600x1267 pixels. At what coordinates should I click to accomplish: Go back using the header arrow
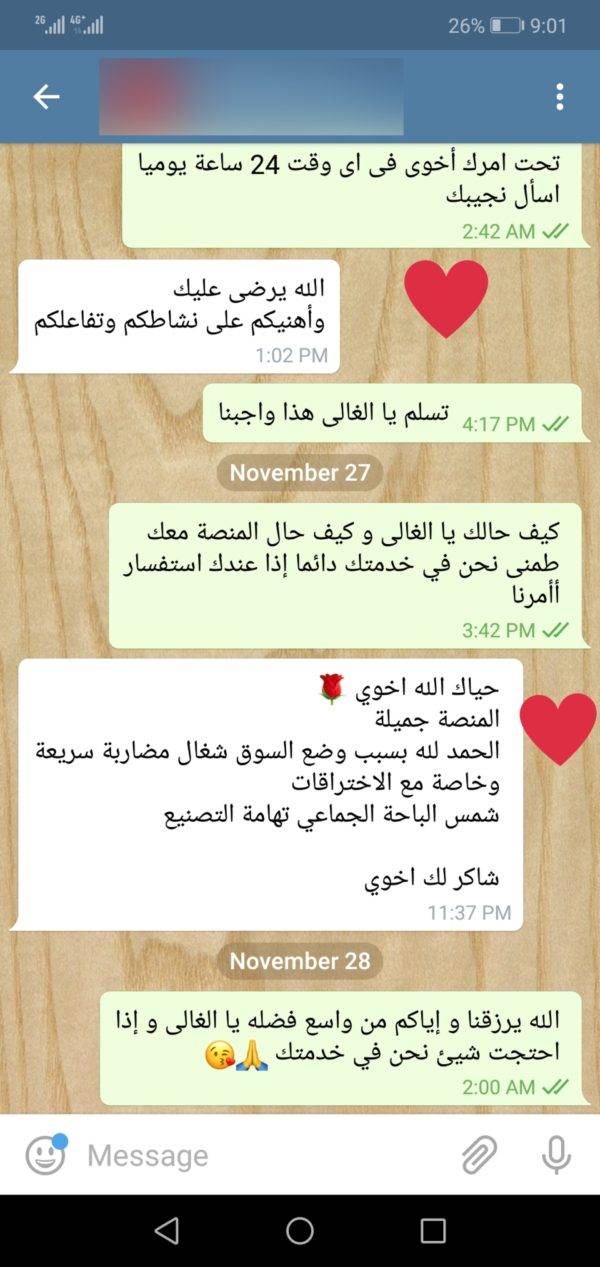click(47, 96)
